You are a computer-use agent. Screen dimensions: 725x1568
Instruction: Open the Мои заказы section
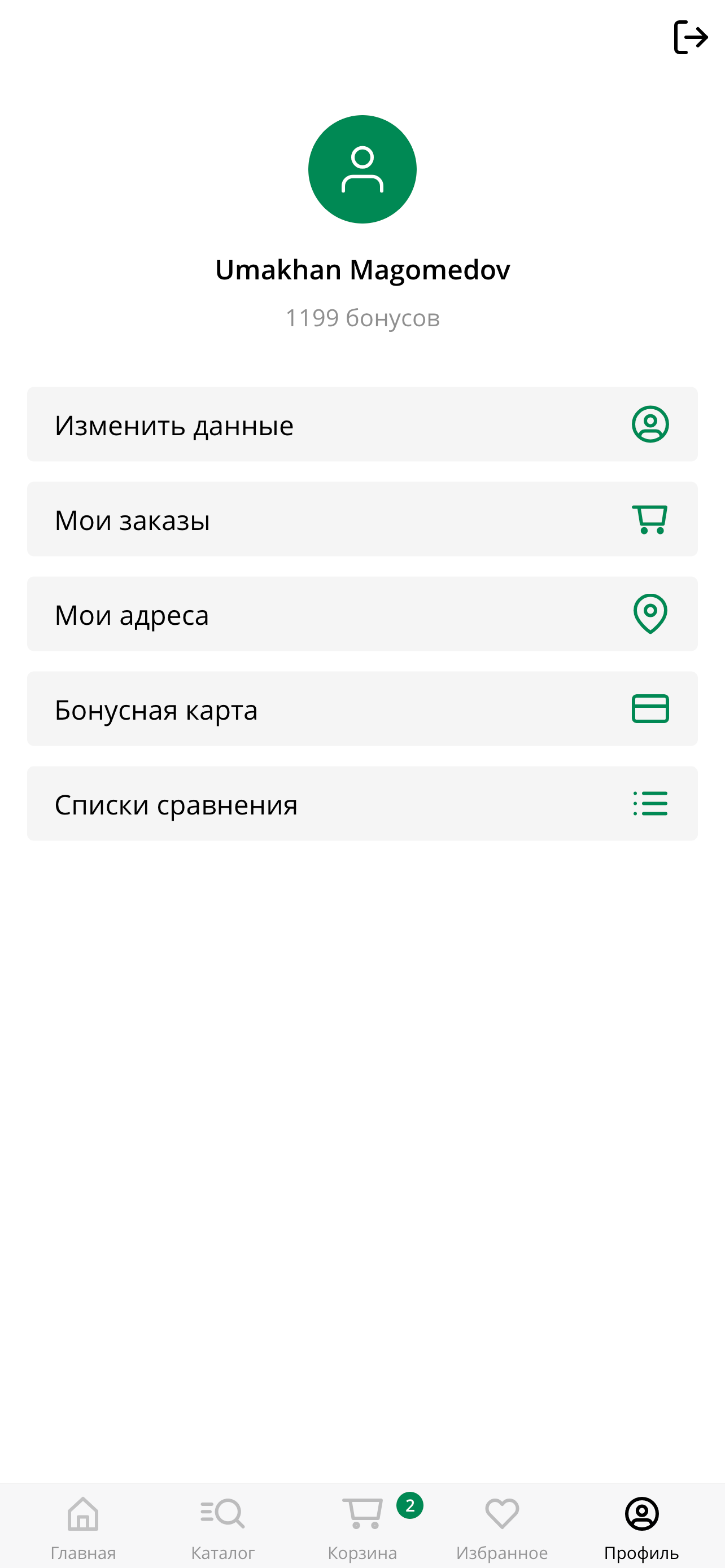(362, 519)
